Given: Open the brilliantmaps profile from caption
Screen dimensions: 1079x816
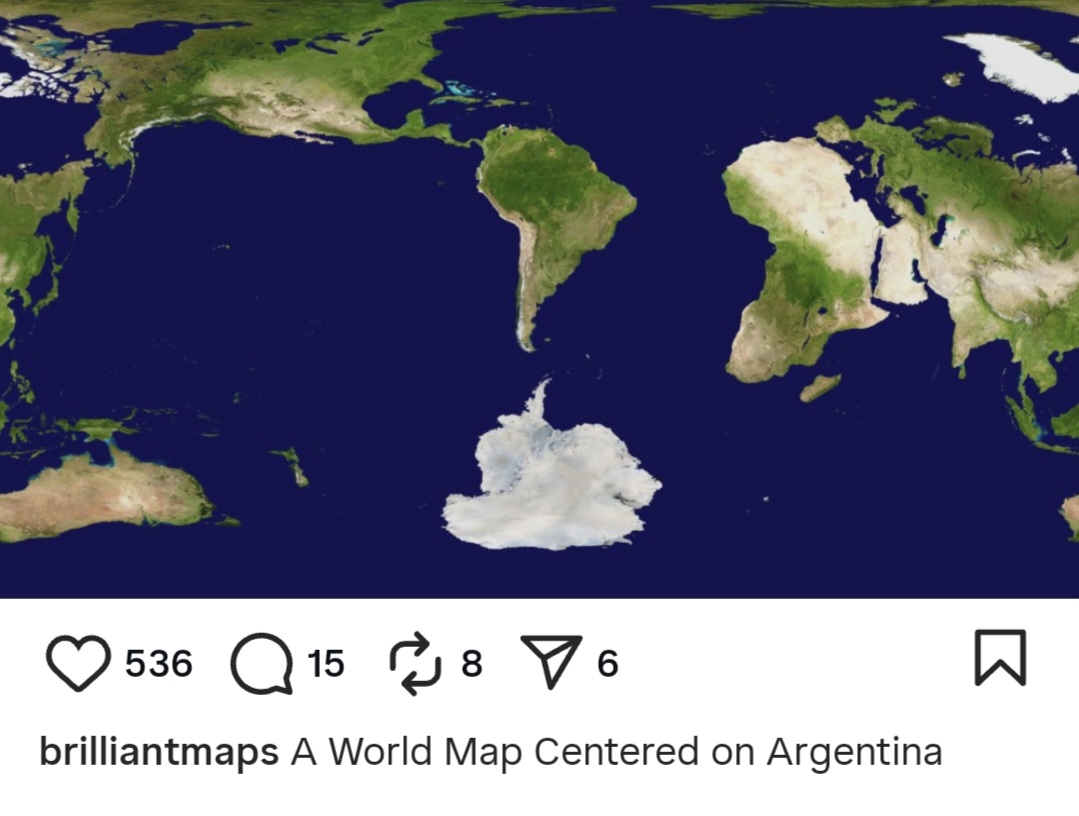Looking at the screenshot, I should click(x=158, y=752).
